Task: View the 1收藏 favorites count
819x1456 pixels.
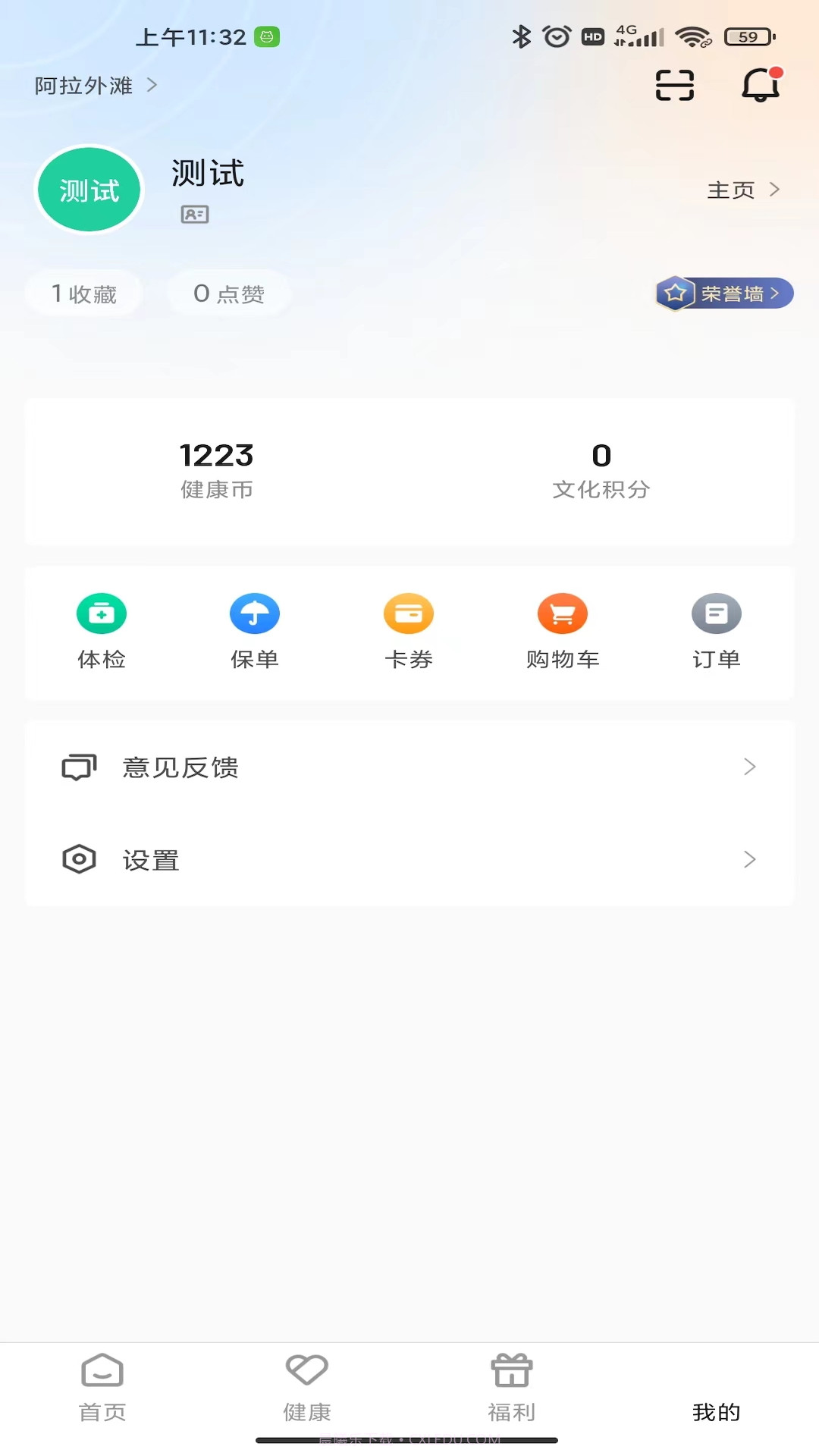Action: [83, 293]
